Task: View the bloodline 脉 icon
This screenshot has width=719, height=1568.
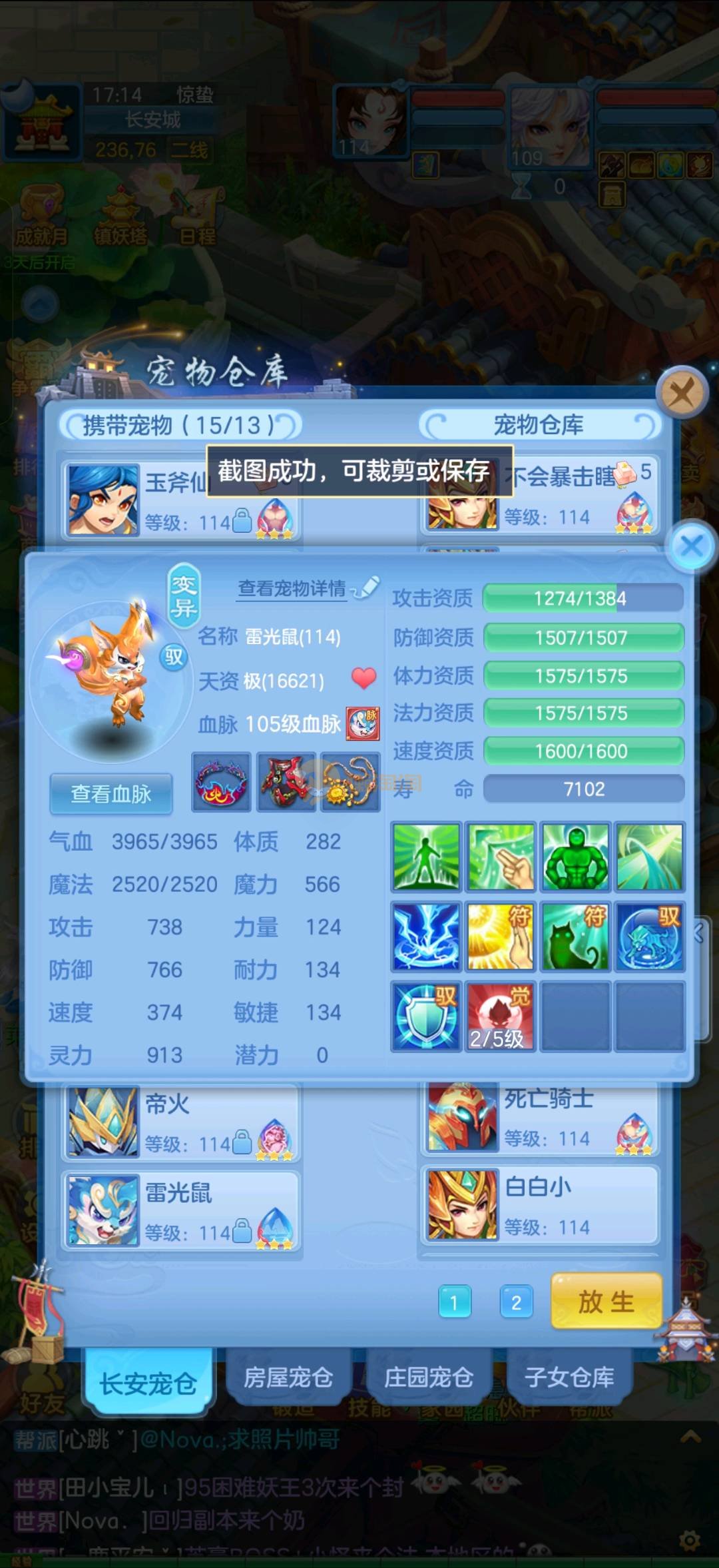Action: [x=363, y=724]
